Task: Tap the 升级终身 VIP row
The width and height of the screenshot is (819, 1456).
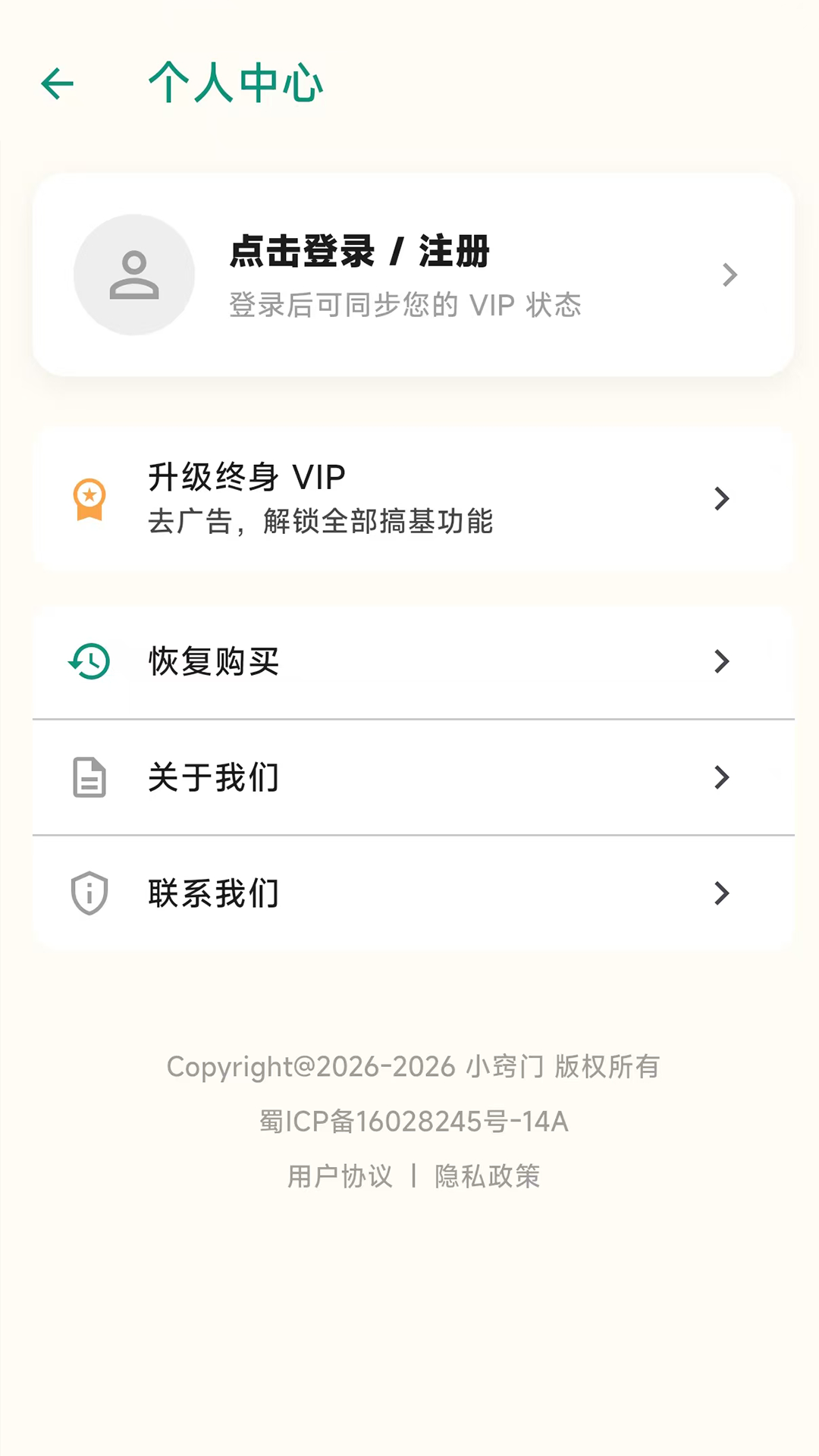Action: click(409, 498)
